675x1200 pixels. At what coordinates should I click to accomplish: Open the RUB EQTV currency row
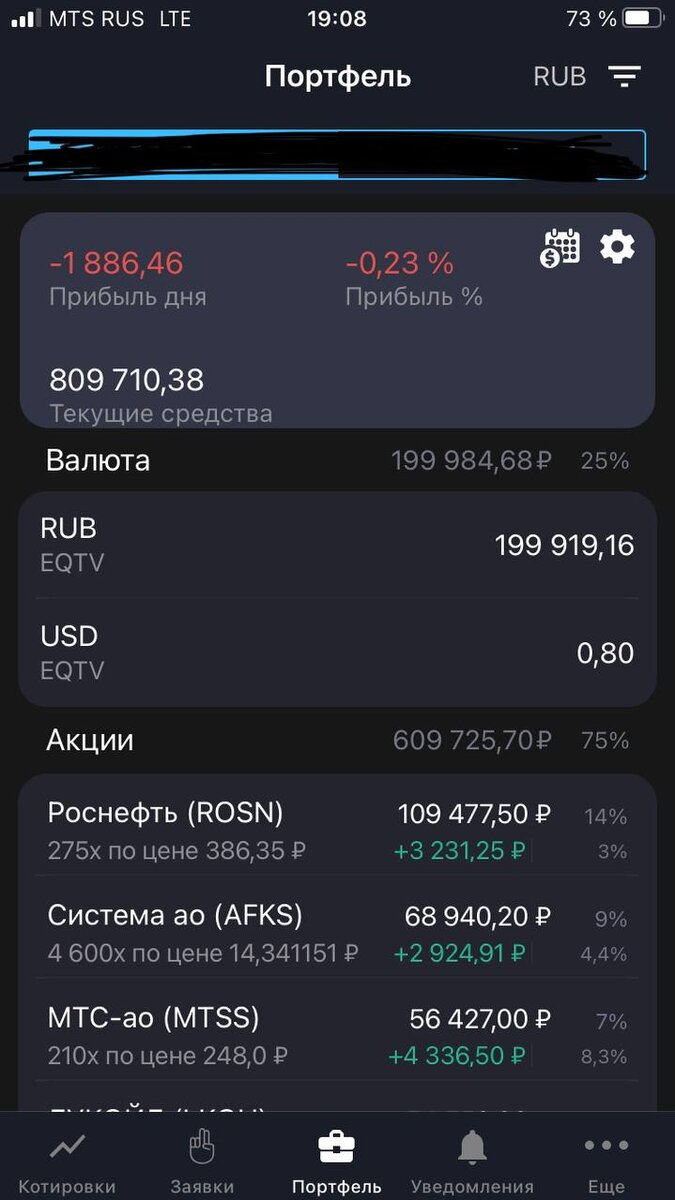click(337, 545)
